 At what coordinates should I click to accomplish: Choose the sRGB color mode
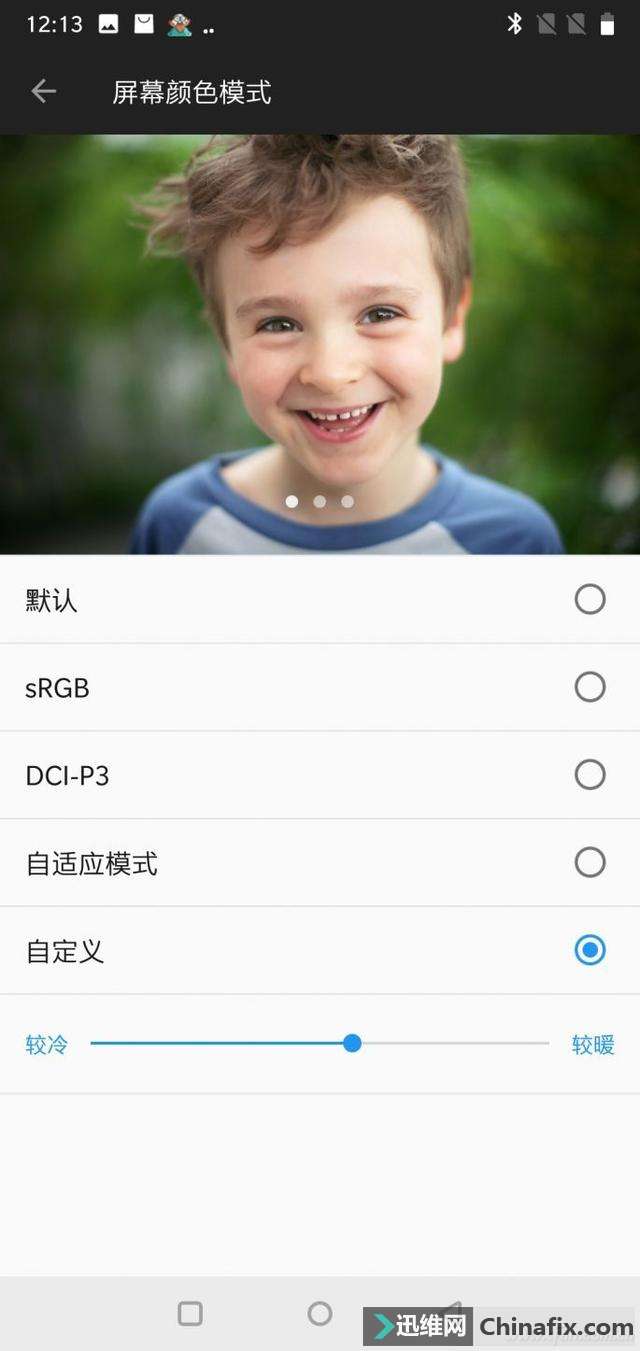pos(589,688)
